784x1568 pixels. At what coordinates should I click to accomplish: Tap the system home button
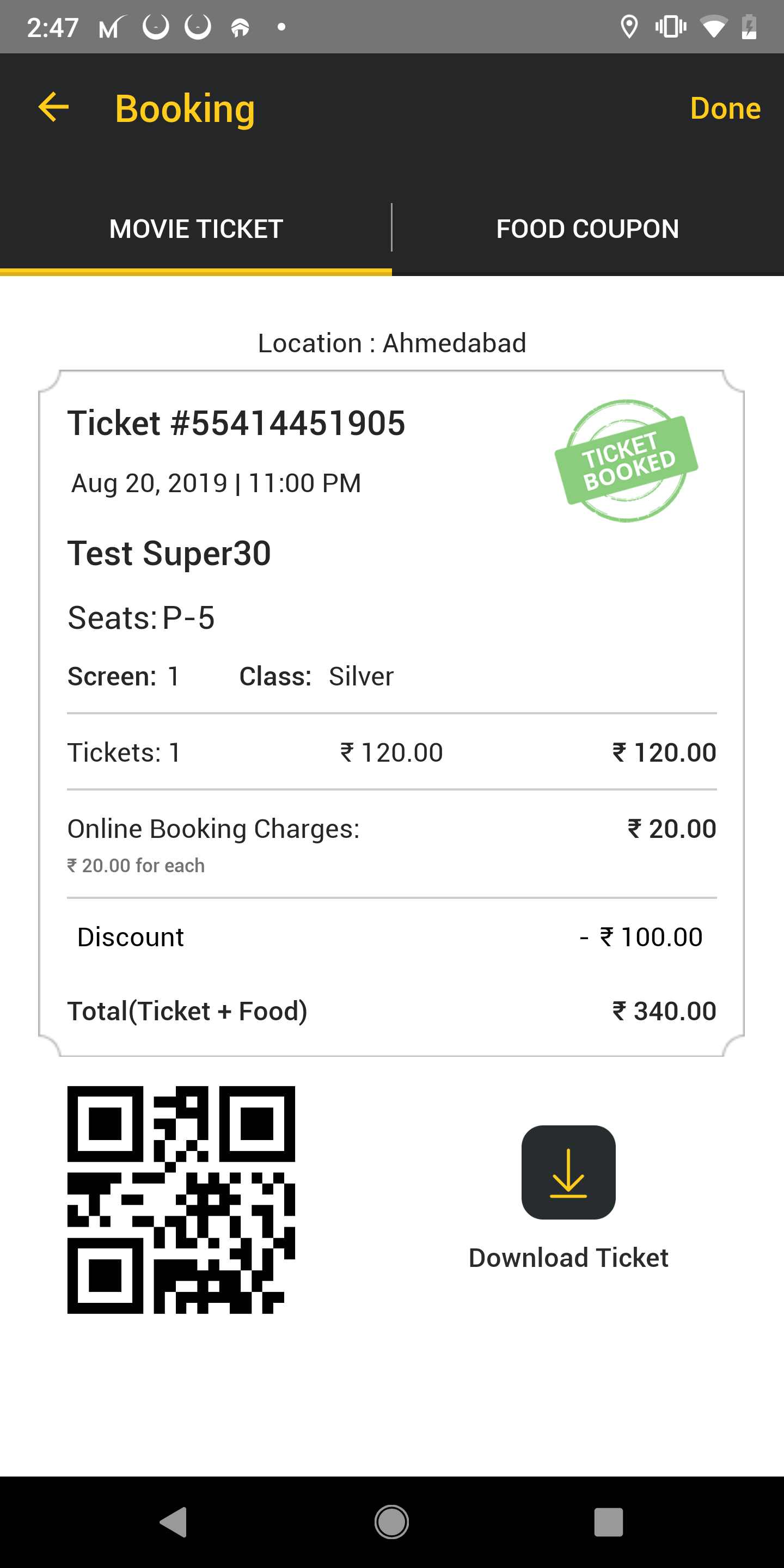(391, 1522)
